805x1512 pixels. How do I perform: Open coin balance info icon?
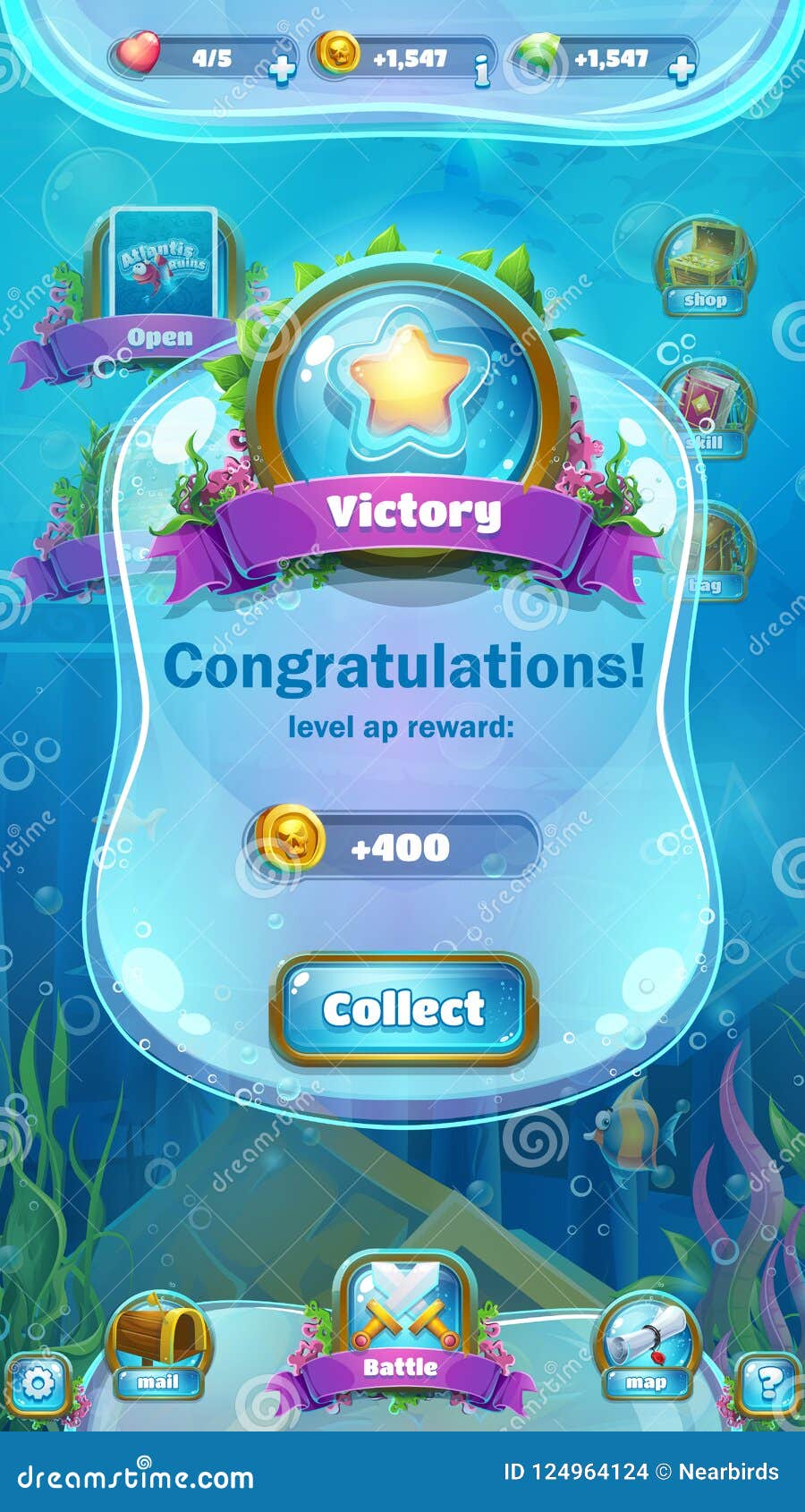(482, 70)
